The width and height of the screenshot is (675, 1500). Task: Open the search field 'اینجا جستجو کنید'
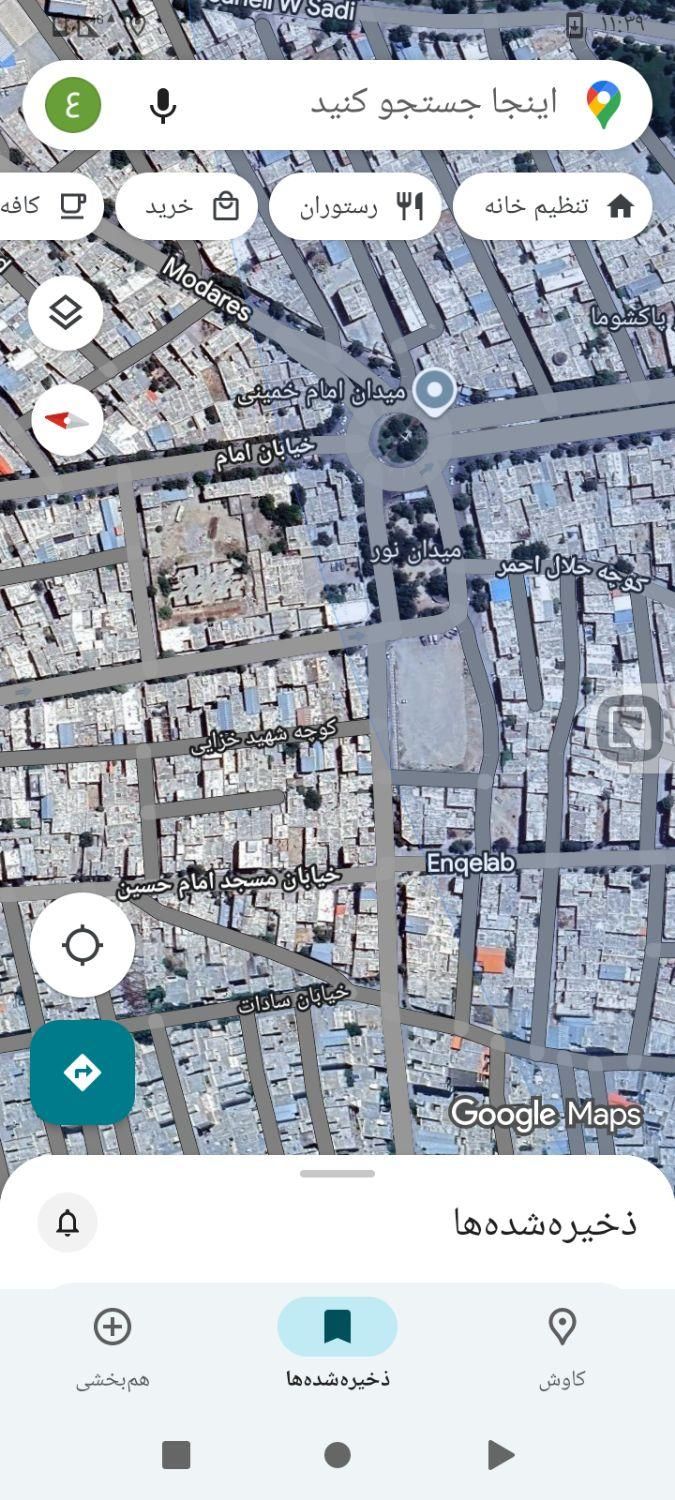coord(420,104)
